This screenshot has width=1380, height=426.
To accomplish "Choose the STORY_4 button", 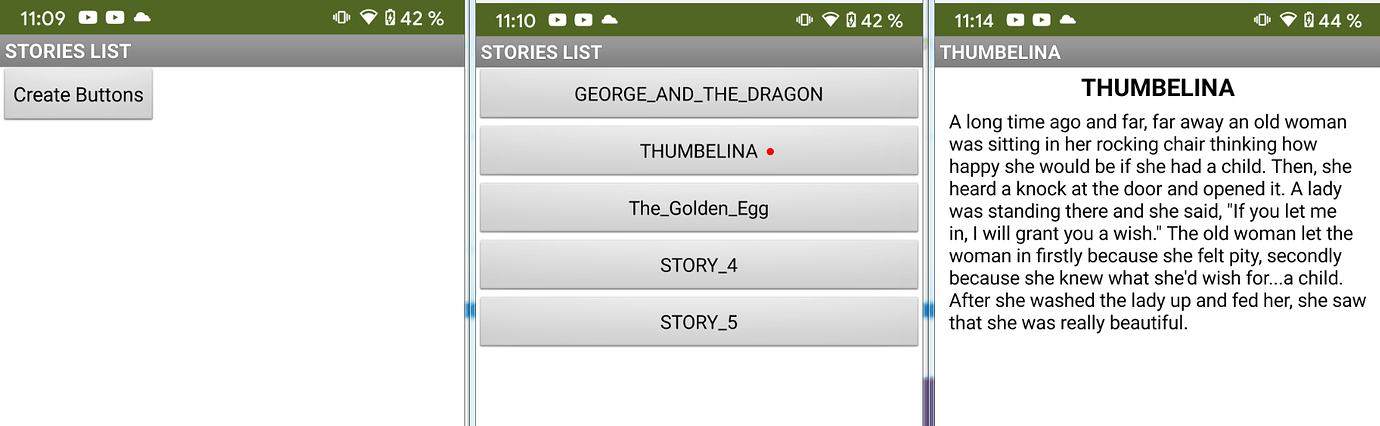I will (698, 266).
